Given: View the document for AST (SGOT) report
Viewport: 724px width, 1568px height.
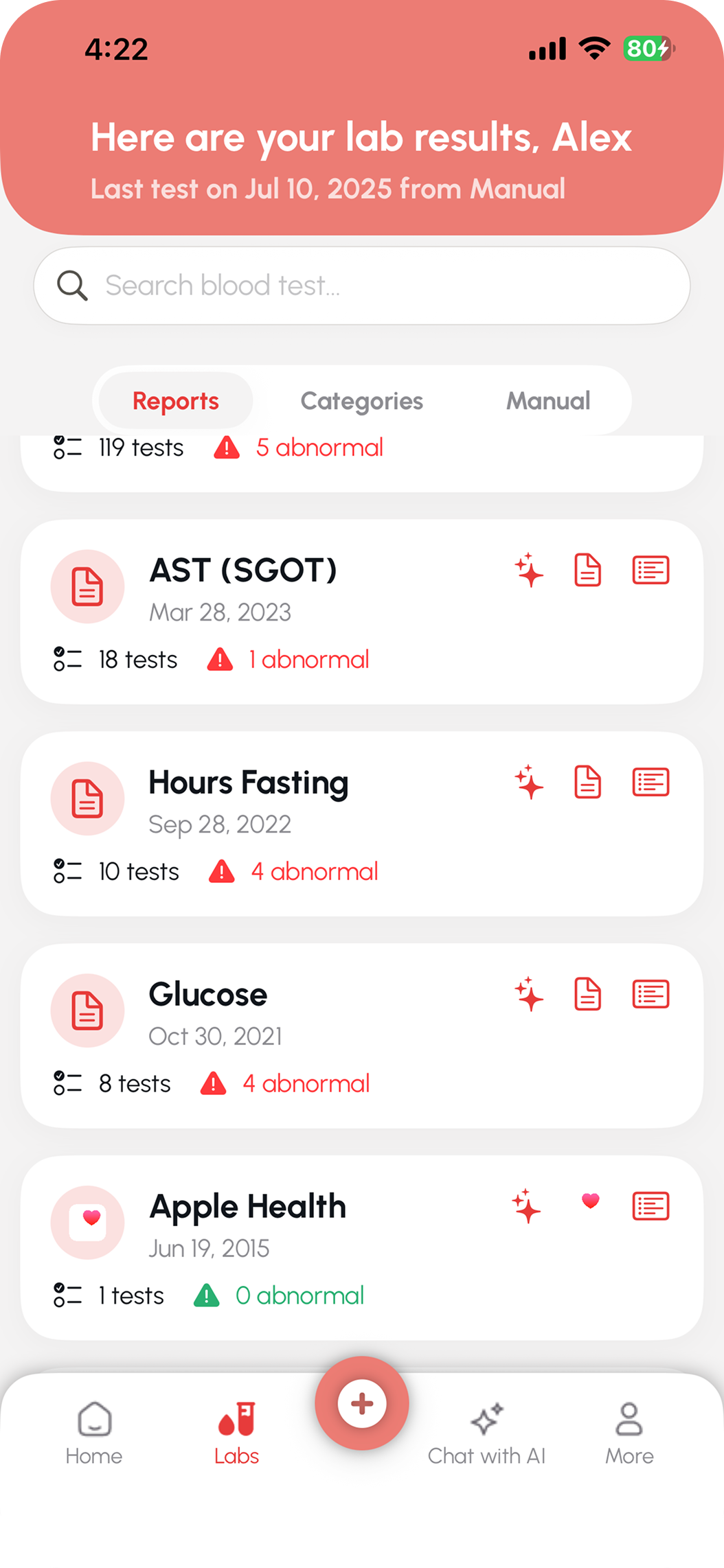Looking at the screenshot, I should 588,570.
